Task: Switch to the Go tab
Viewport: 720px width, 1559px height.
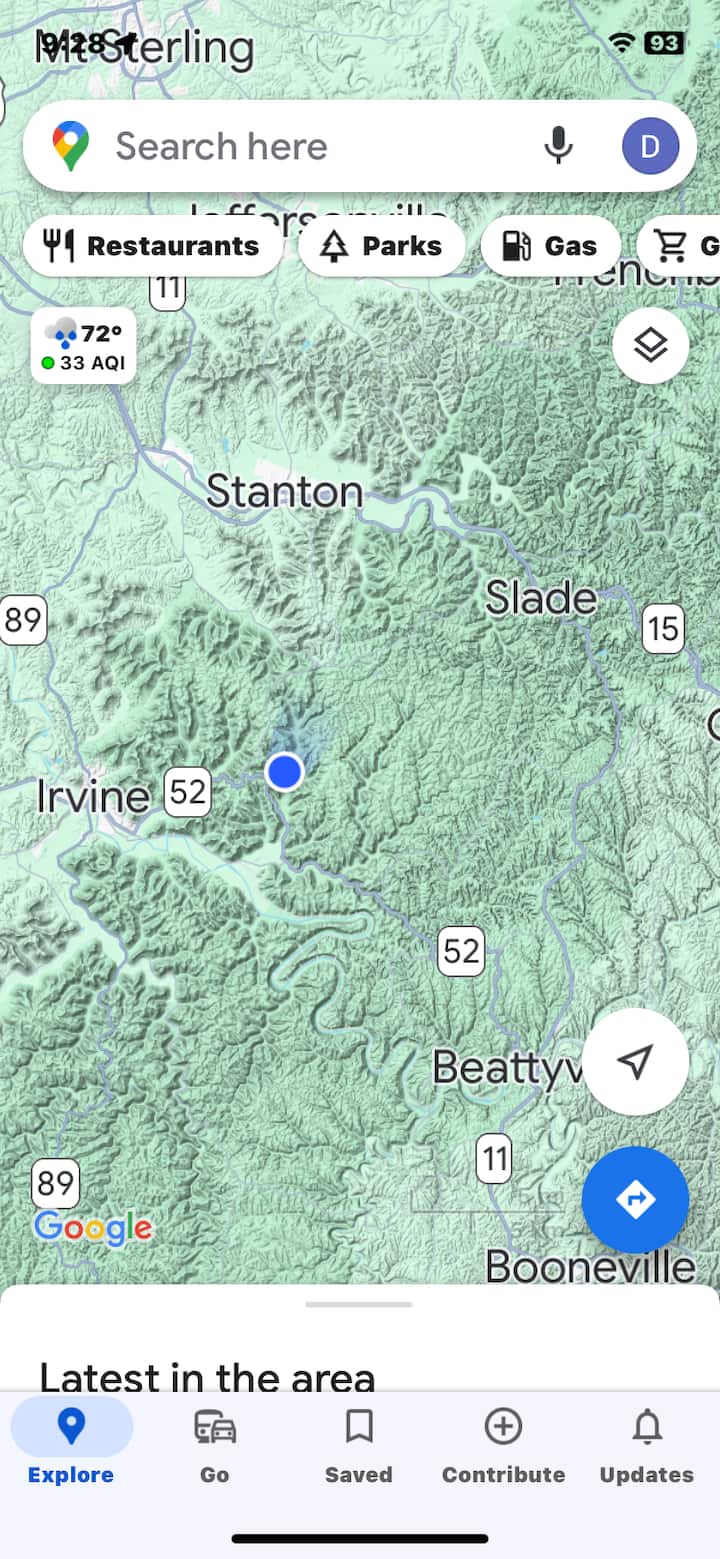Action: pyautogui.click(x=215, y=1443)
